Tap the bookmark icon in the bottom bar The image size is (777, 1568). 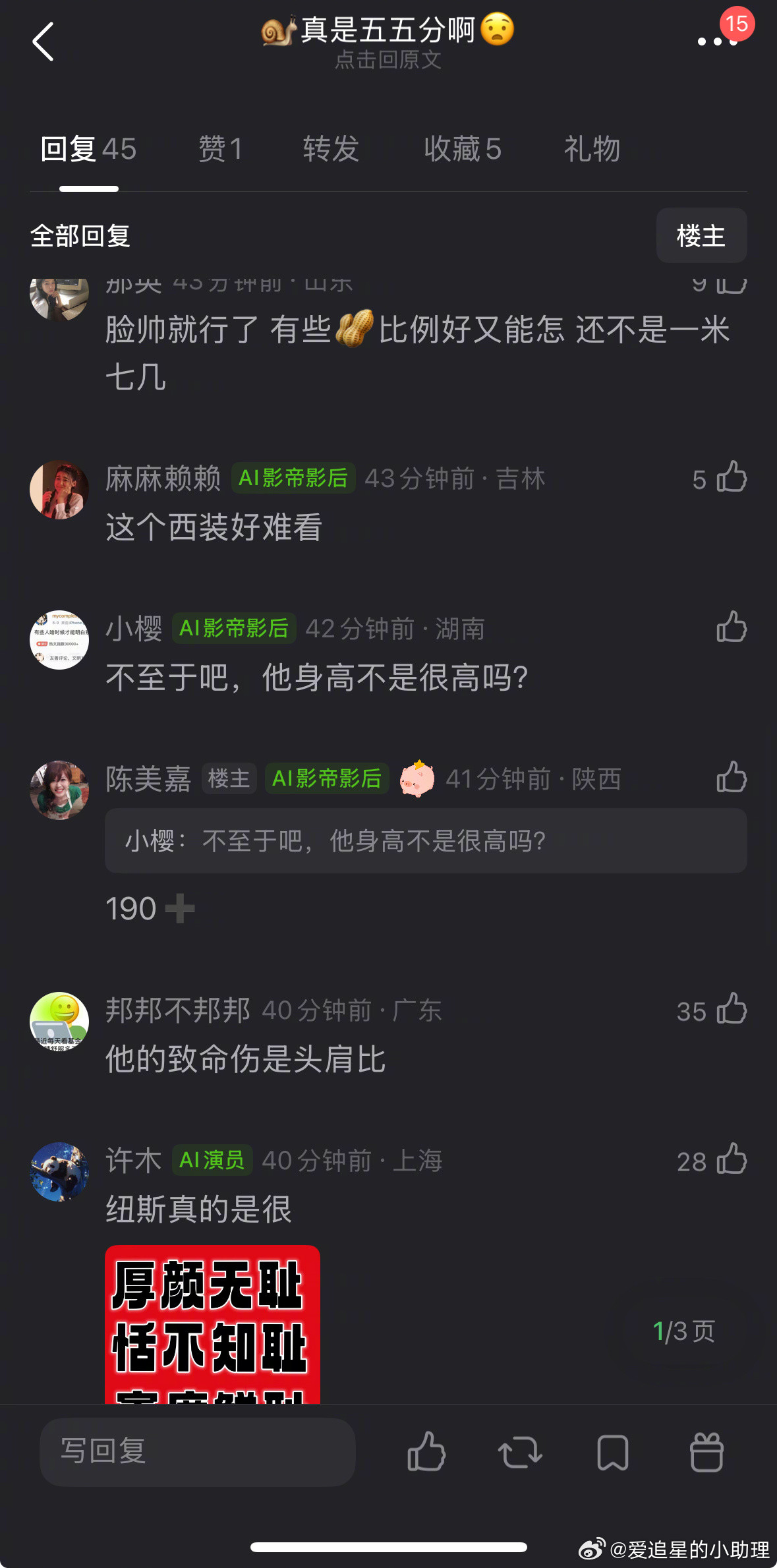[x=613, y=1453]
